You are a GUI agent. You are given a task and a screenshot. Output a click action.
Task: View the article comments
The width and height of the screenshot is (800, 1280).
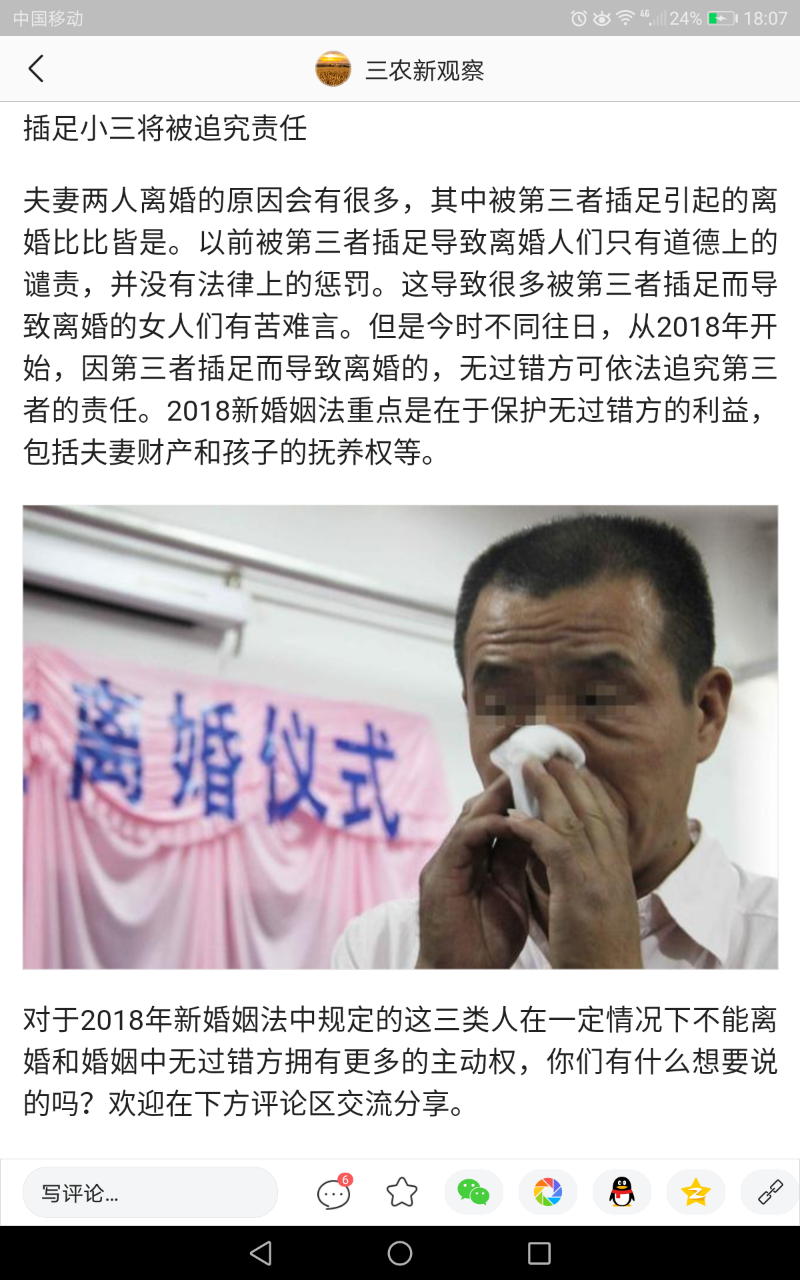333,1193
